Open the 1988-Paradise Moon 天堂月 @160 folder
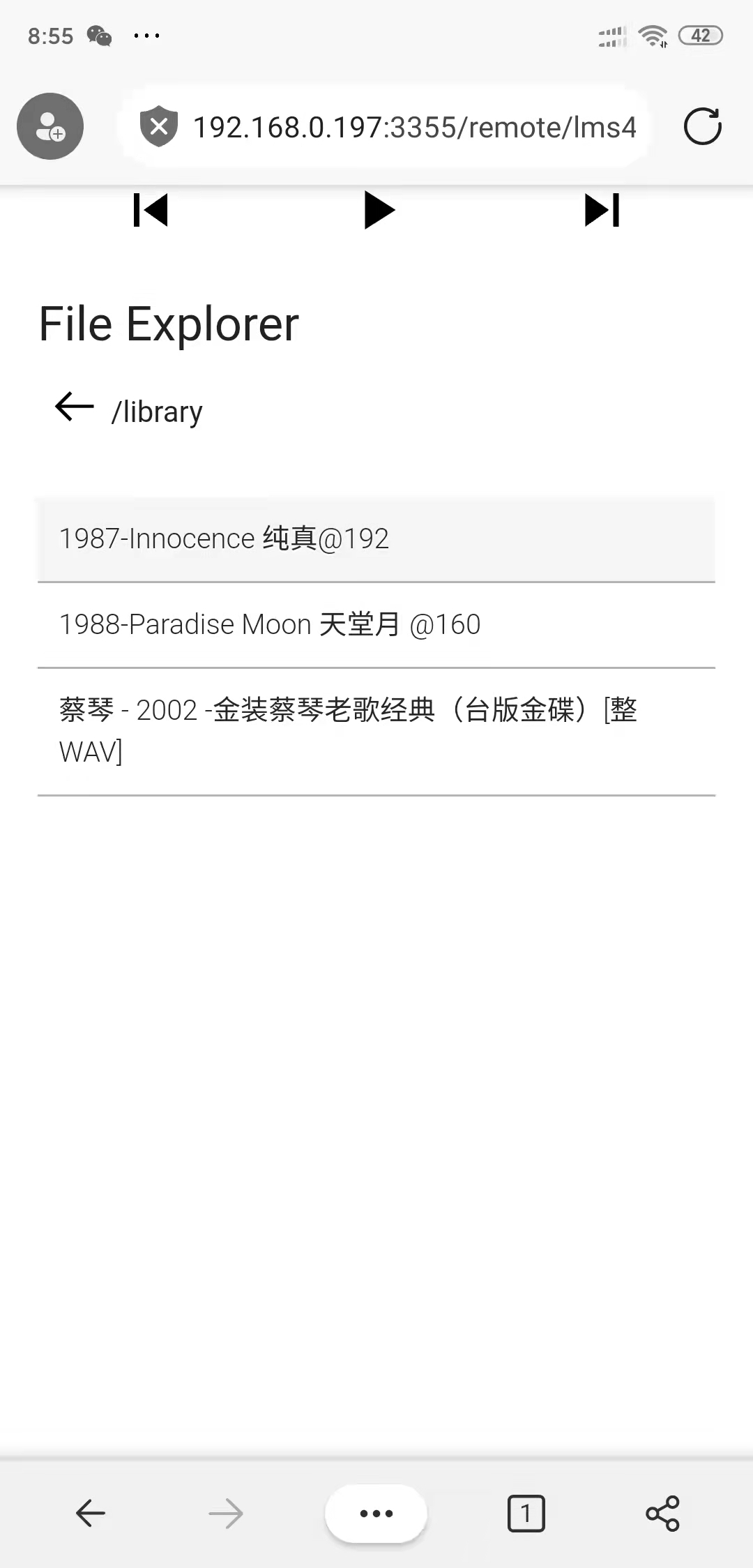753x1568 pixels. pyautogui.click(x=376, y=625)
